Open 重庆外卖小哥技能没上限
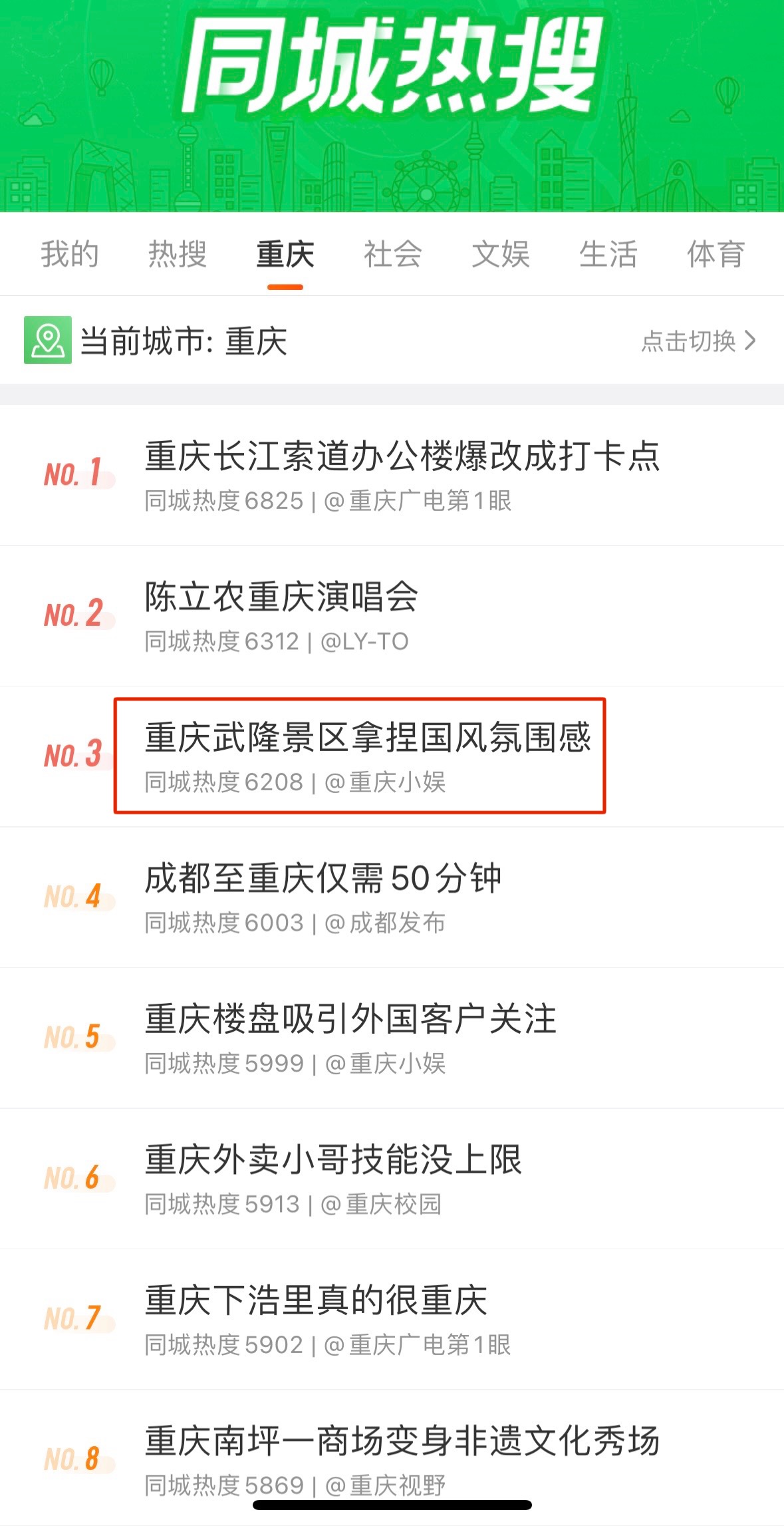Screen dimensions: 784x1526 click(x=333, y=1160)
